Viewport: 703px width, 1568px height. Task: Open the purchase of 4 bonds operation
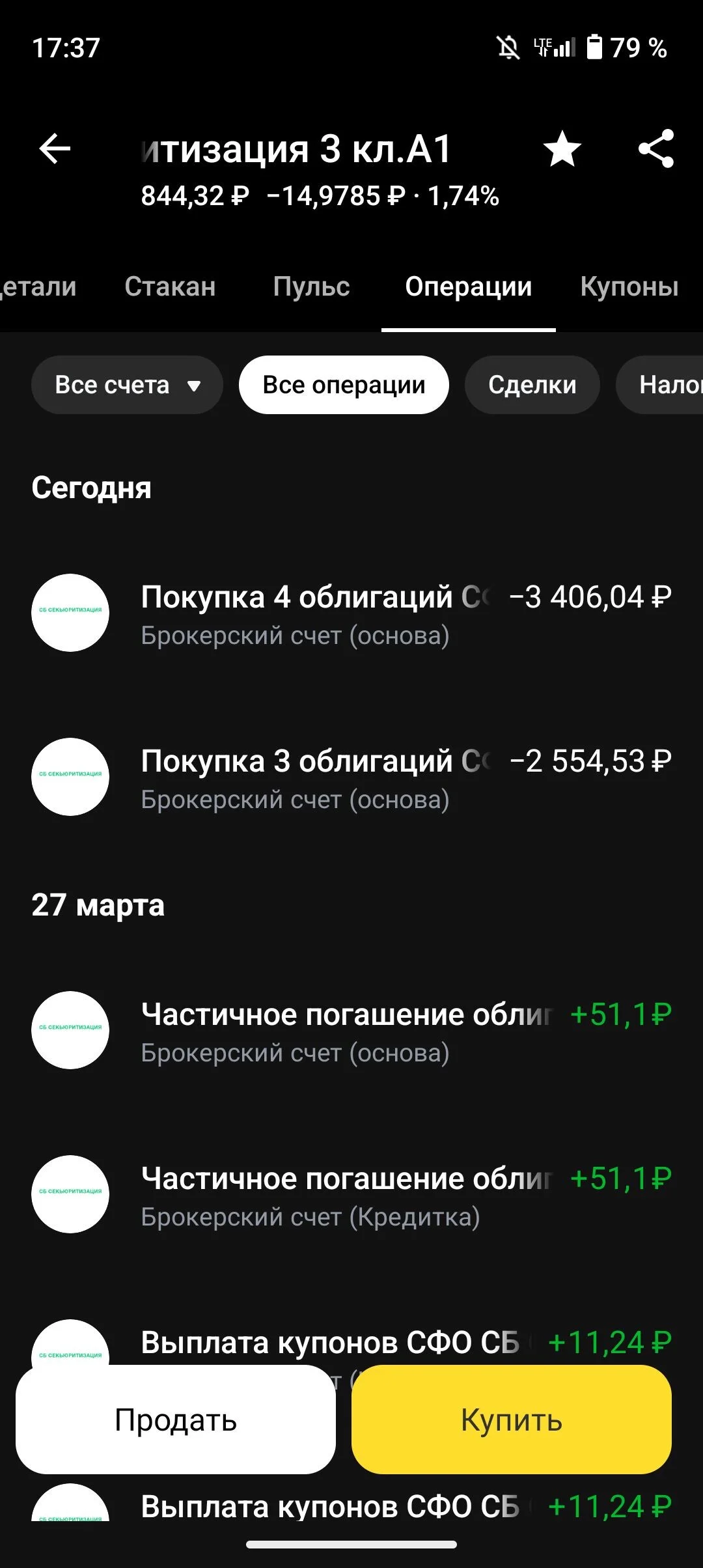(x=351, y=613)
